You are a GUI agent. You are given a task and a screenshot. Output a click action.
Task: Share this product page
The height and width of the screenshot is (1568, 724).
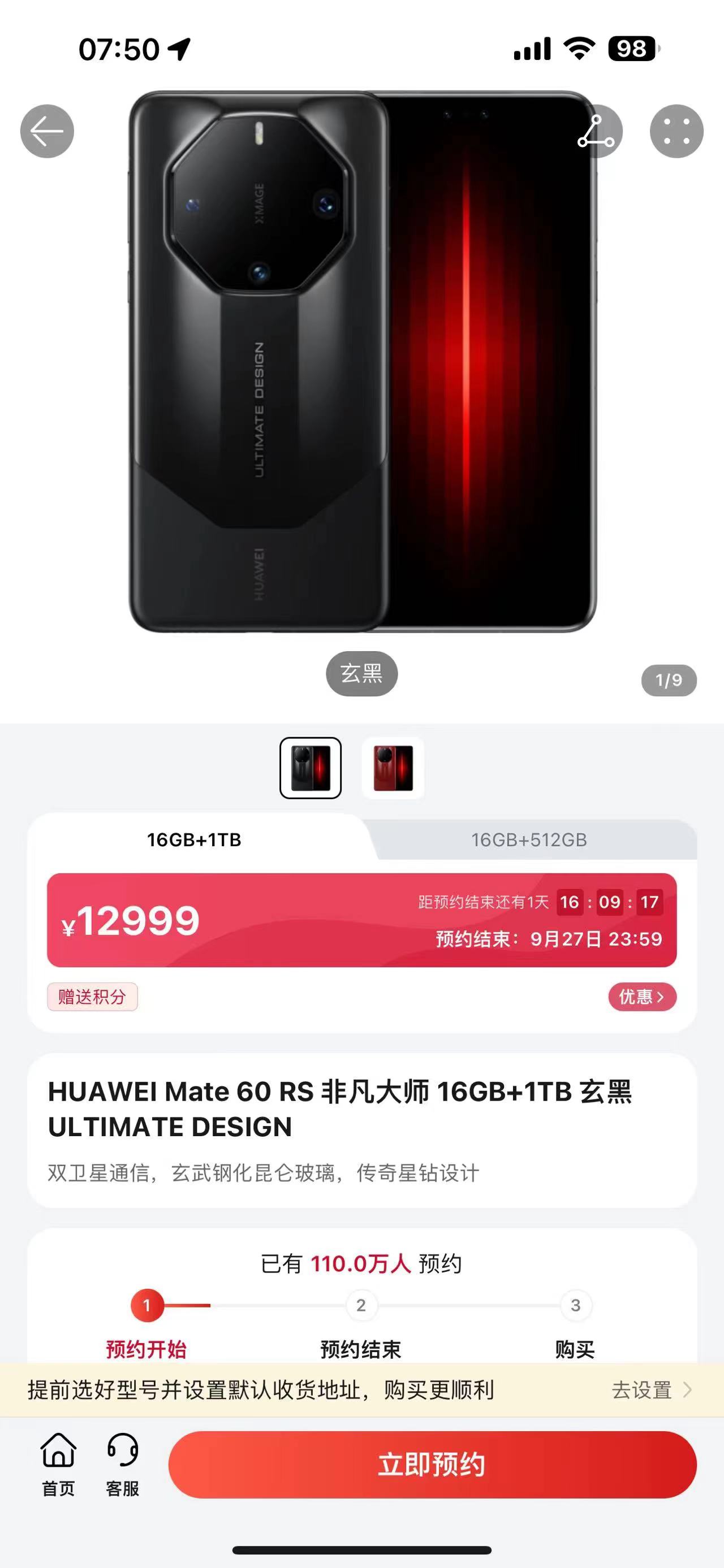pos(596,132)
